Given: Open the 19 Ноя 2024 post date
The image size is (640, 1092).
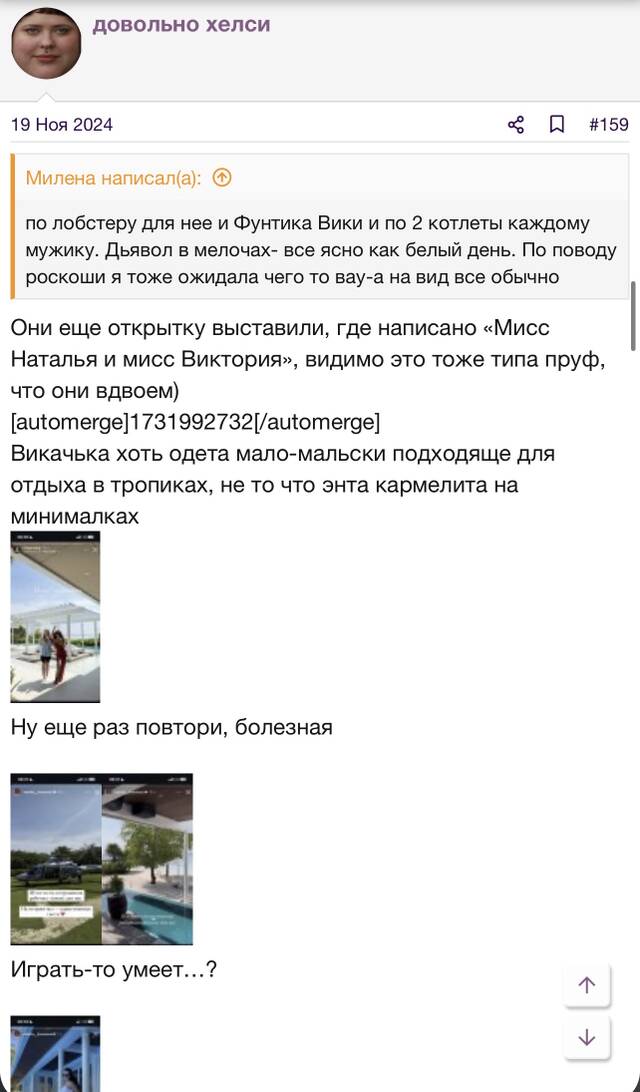Looking at the screenshot, I should tap(62, 125).
